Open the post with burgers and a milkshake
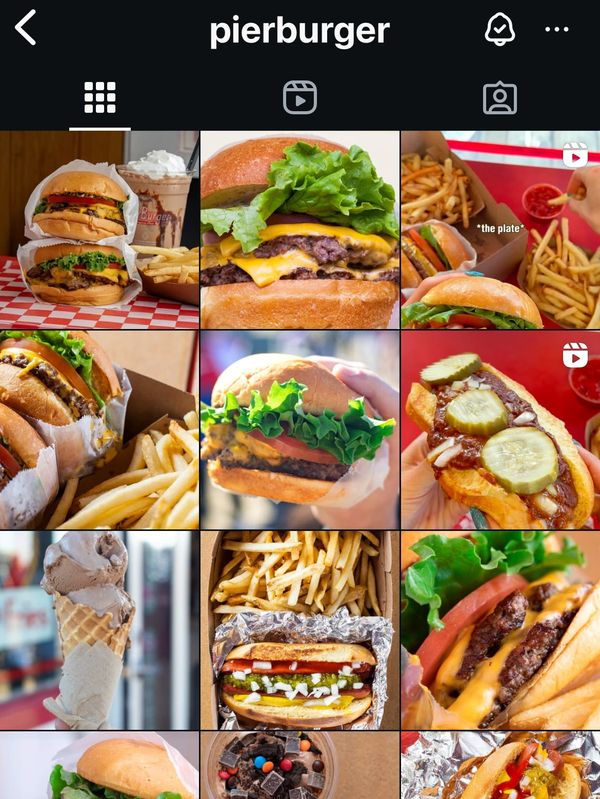The height and width of the screenshot is (799, 600). click(99, 230)
